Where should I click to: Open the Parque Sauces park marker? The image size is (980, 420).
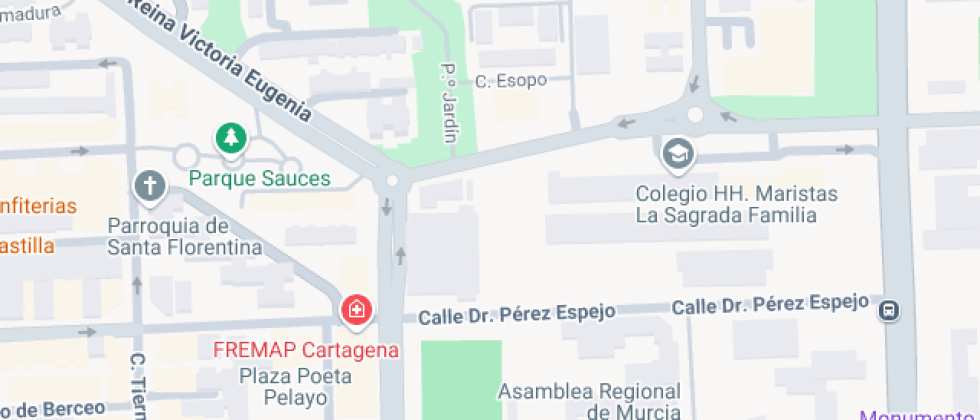tap(231, 139)
